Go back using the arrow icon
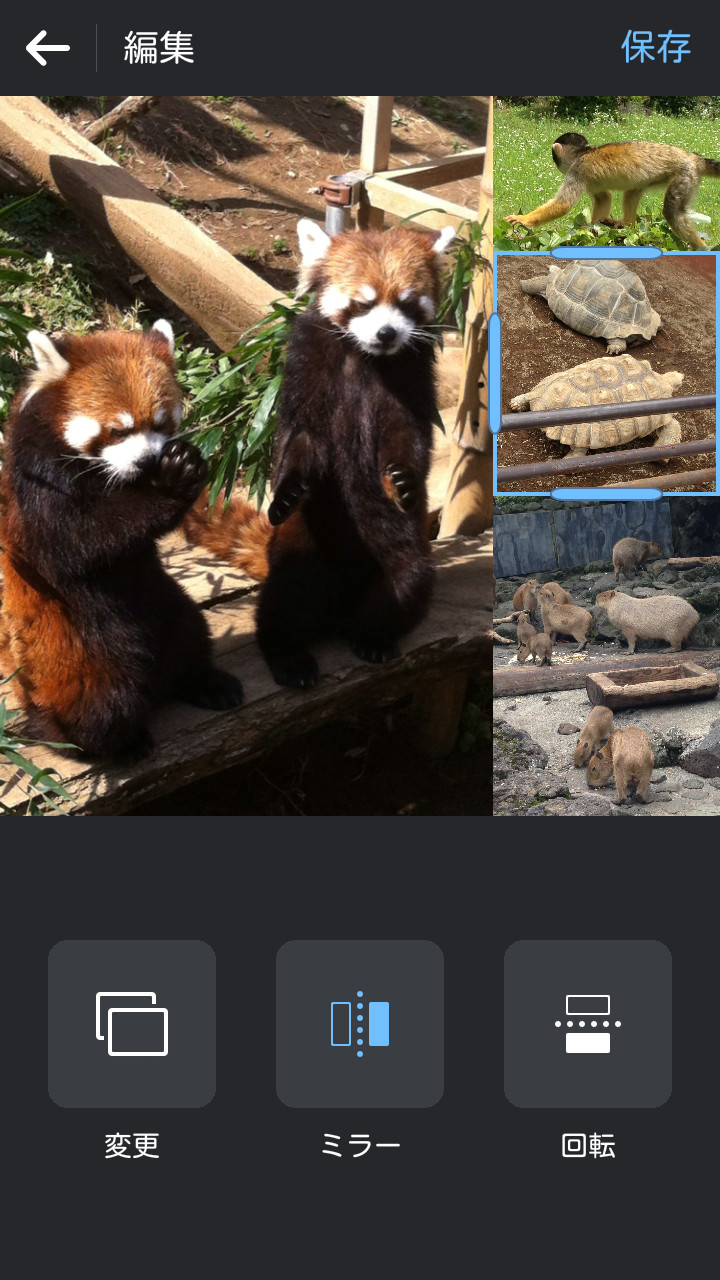Image resolution: width=720 pixels, height=1280 pixels. pyautogui.click(x=47, y=48)
